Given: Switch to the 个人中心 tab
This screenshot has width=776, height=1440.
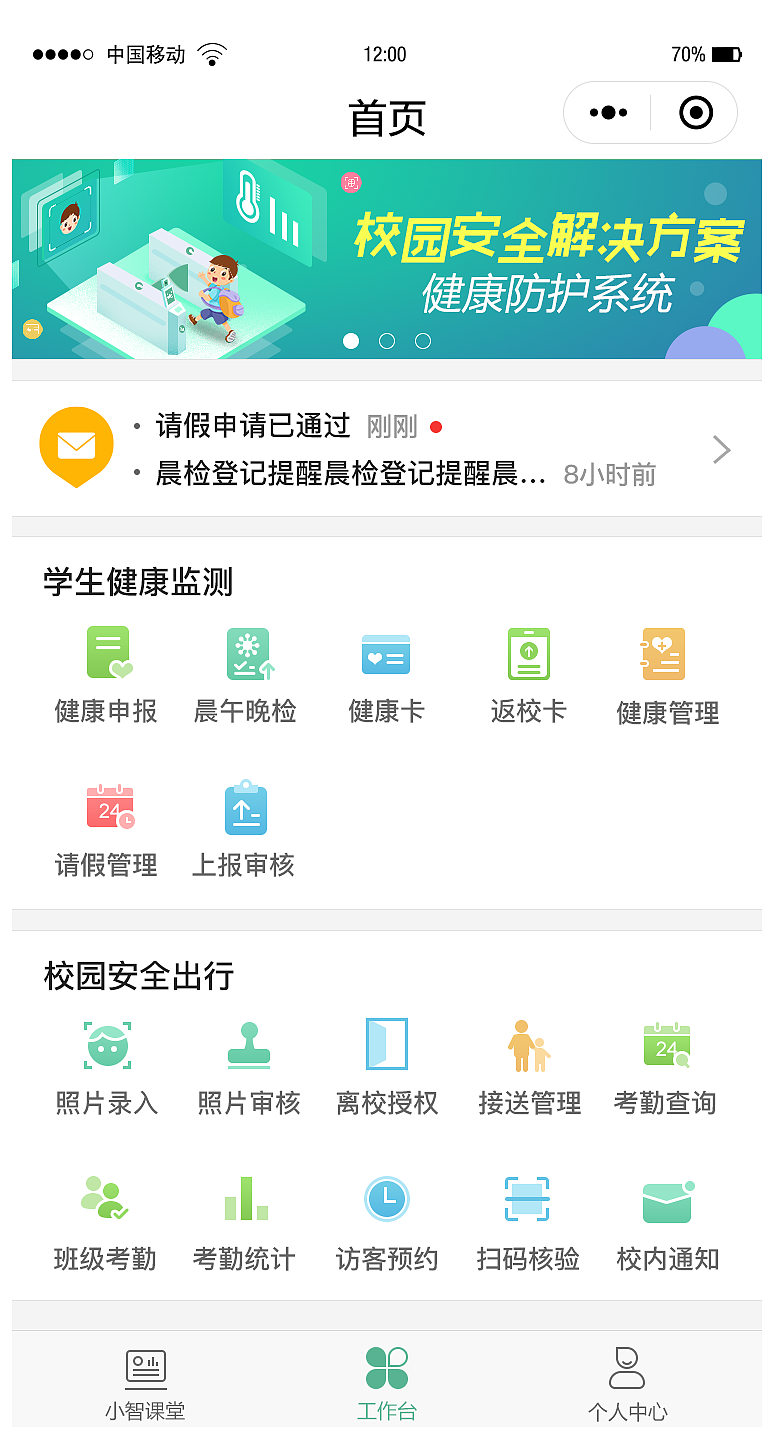Looking at the screenshot, I should pyautogui.click(x=627, y=1380).
